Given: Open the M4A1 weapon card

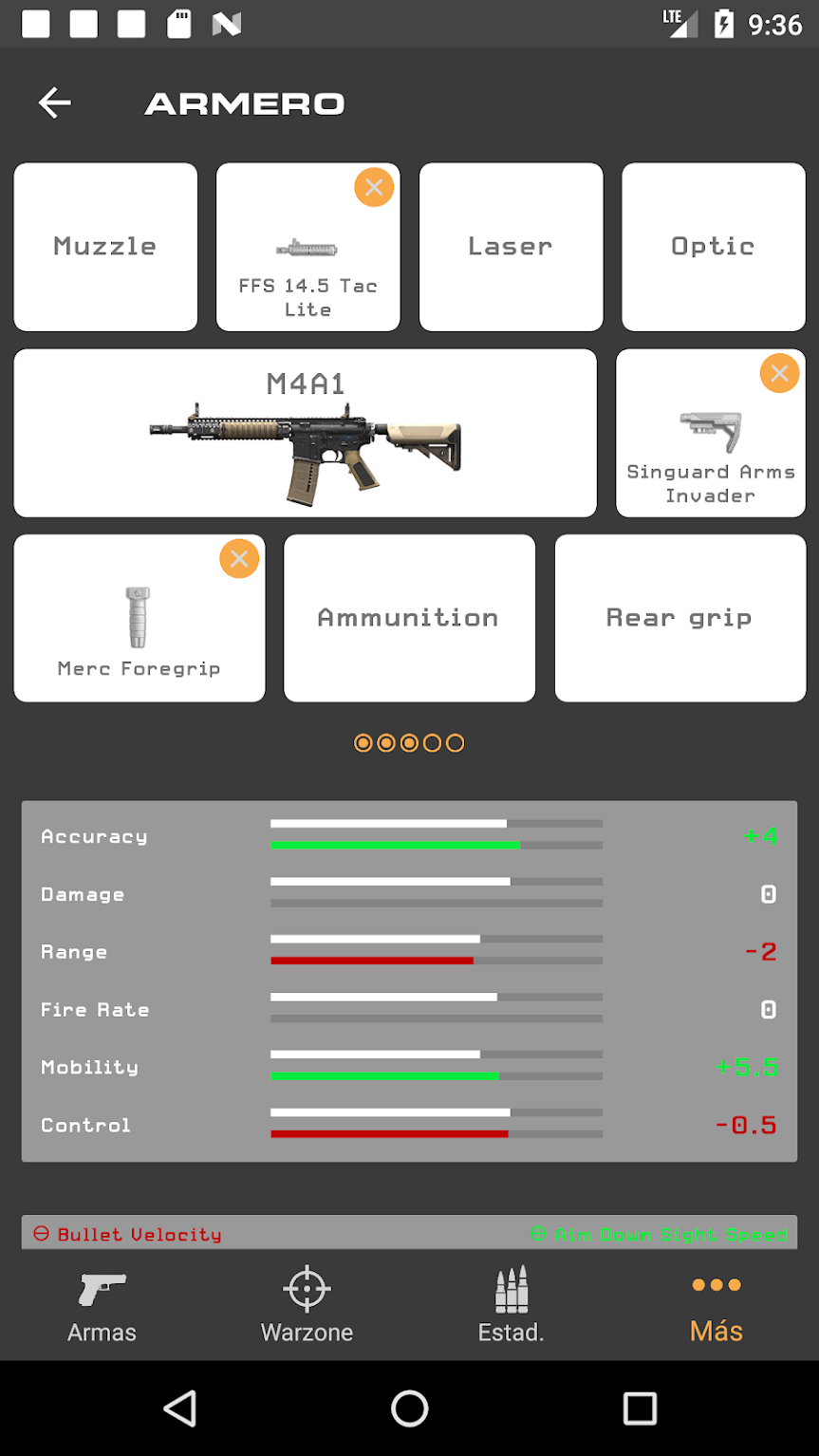Looking at the screenshot, I should point(306,433).
